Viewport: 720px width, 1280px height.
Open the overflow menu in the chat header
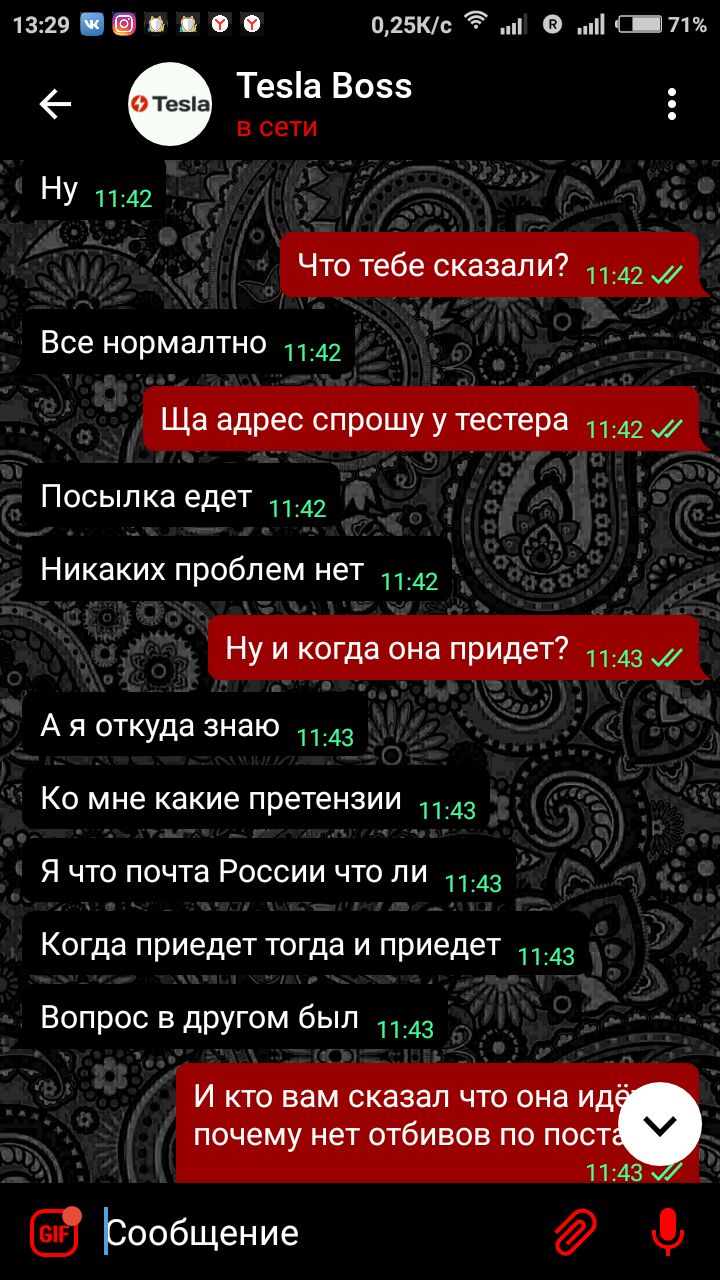[672, 104]
